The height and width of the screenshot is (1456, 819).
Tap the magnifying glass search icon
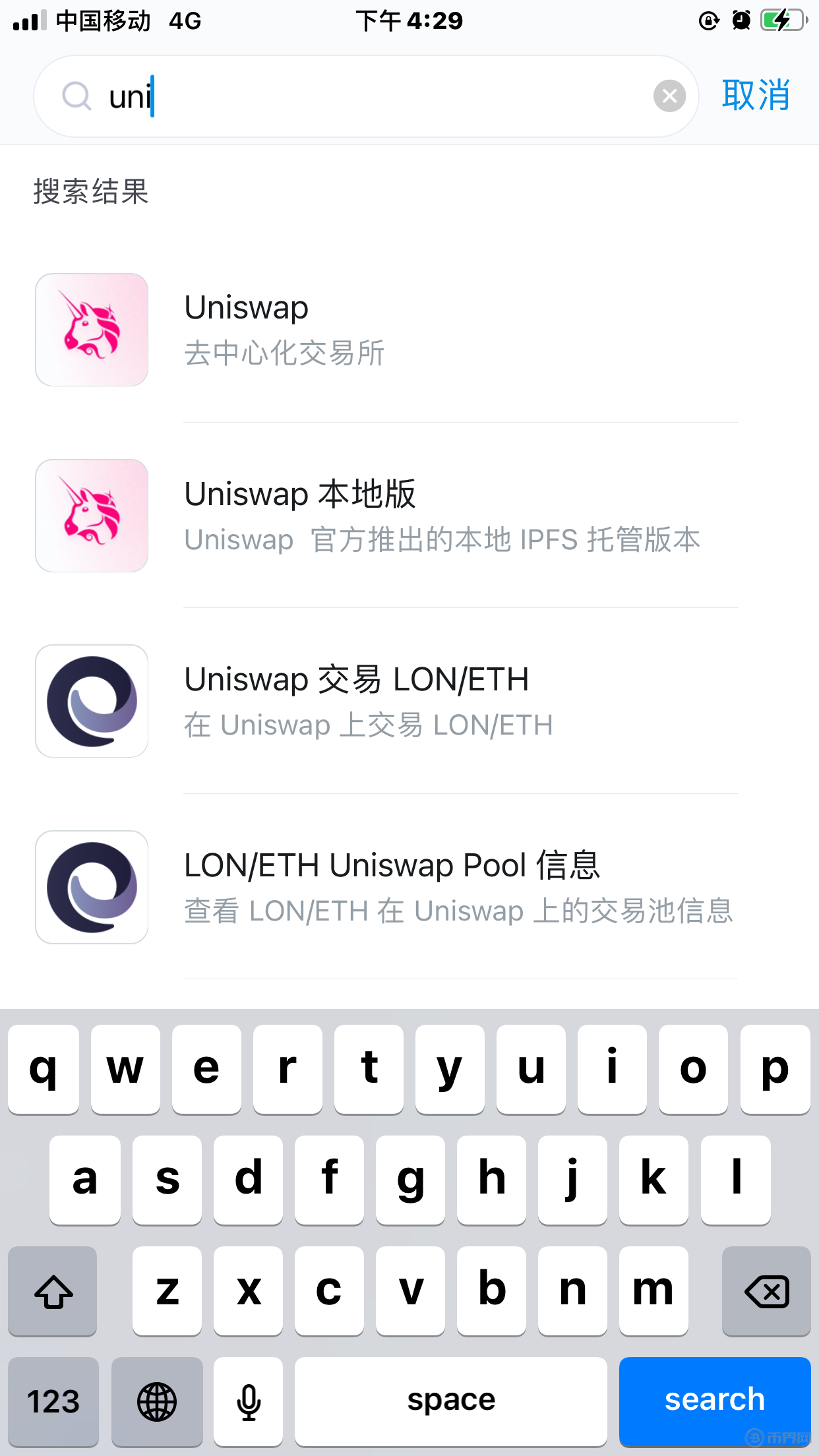point(76,96)
